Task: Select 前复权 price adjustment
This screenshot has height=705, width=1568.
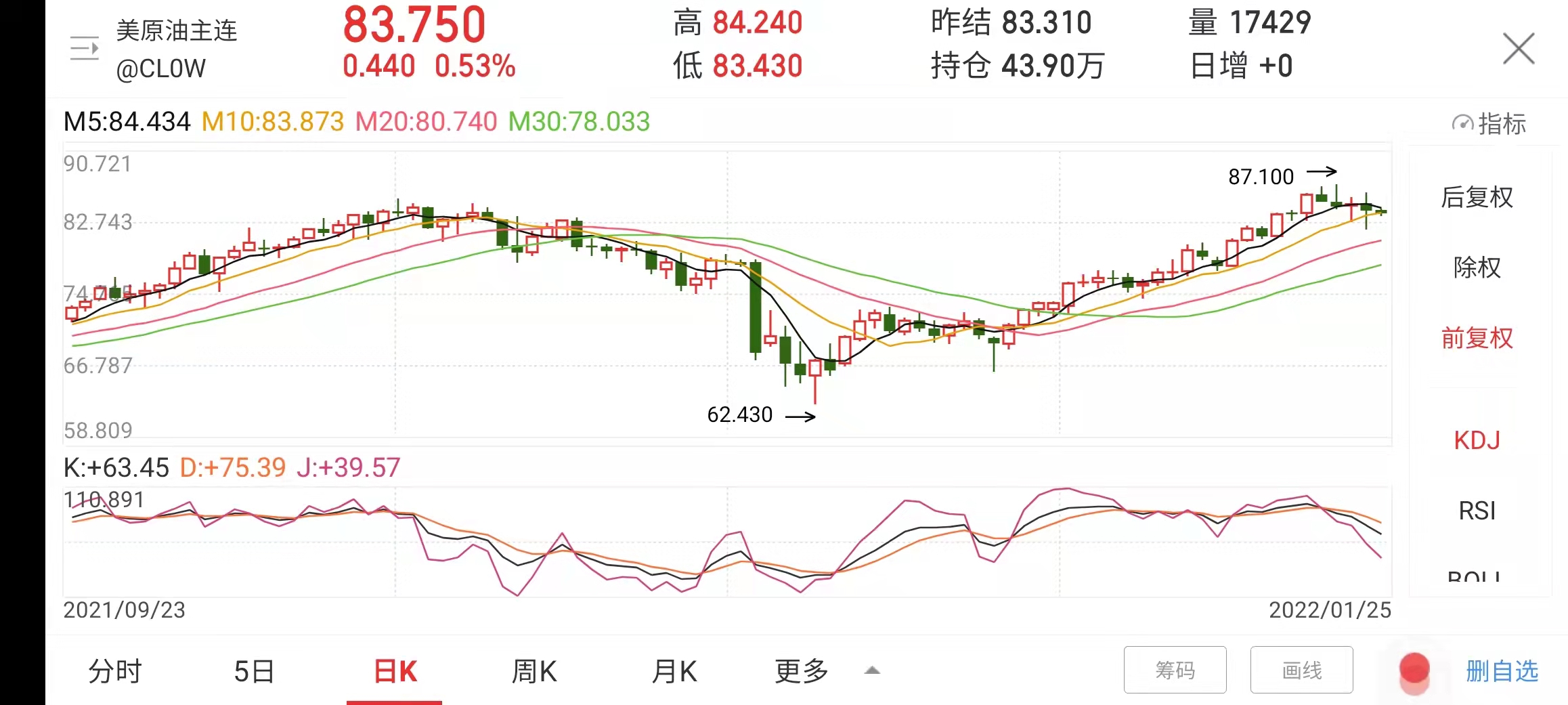Action: 1477,338
